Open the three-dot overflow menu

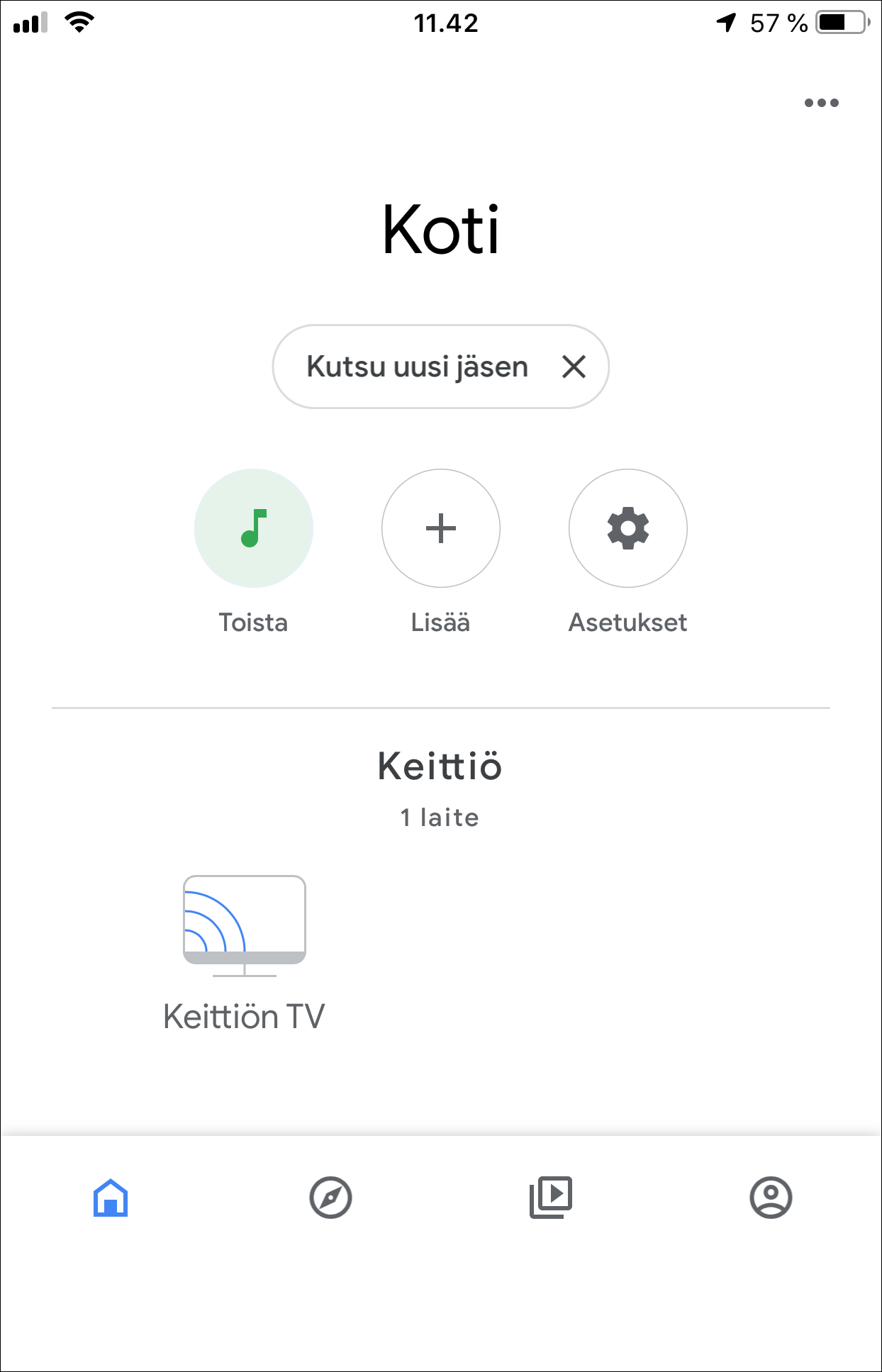[x=821, y=103]
